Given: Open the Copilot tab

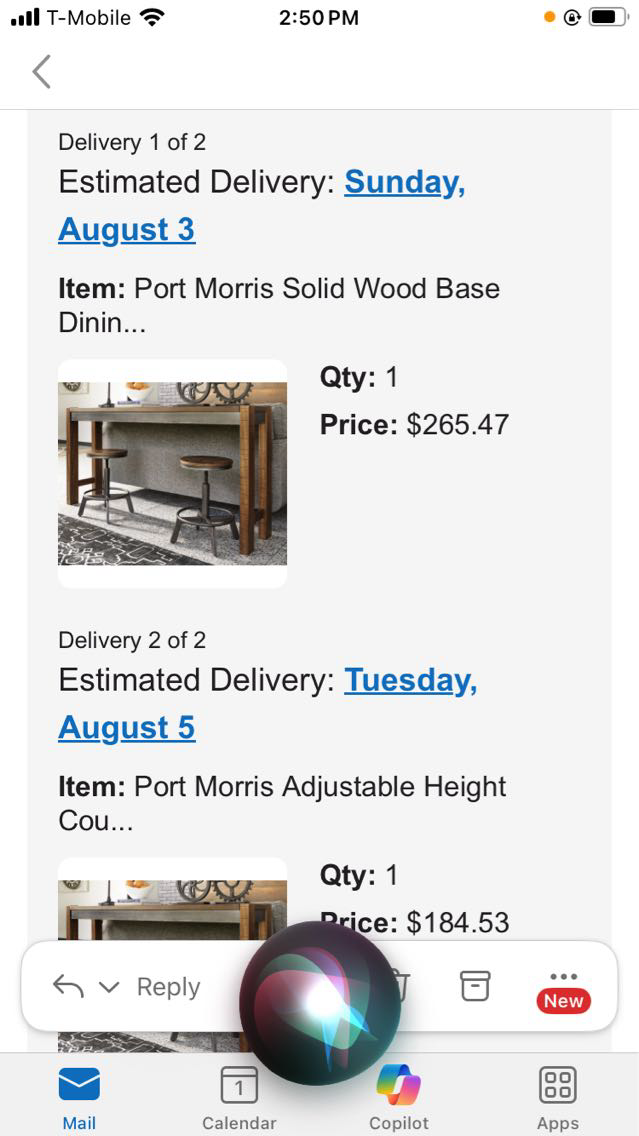Looking at the screenshot, I should (x=398, y=1095).
